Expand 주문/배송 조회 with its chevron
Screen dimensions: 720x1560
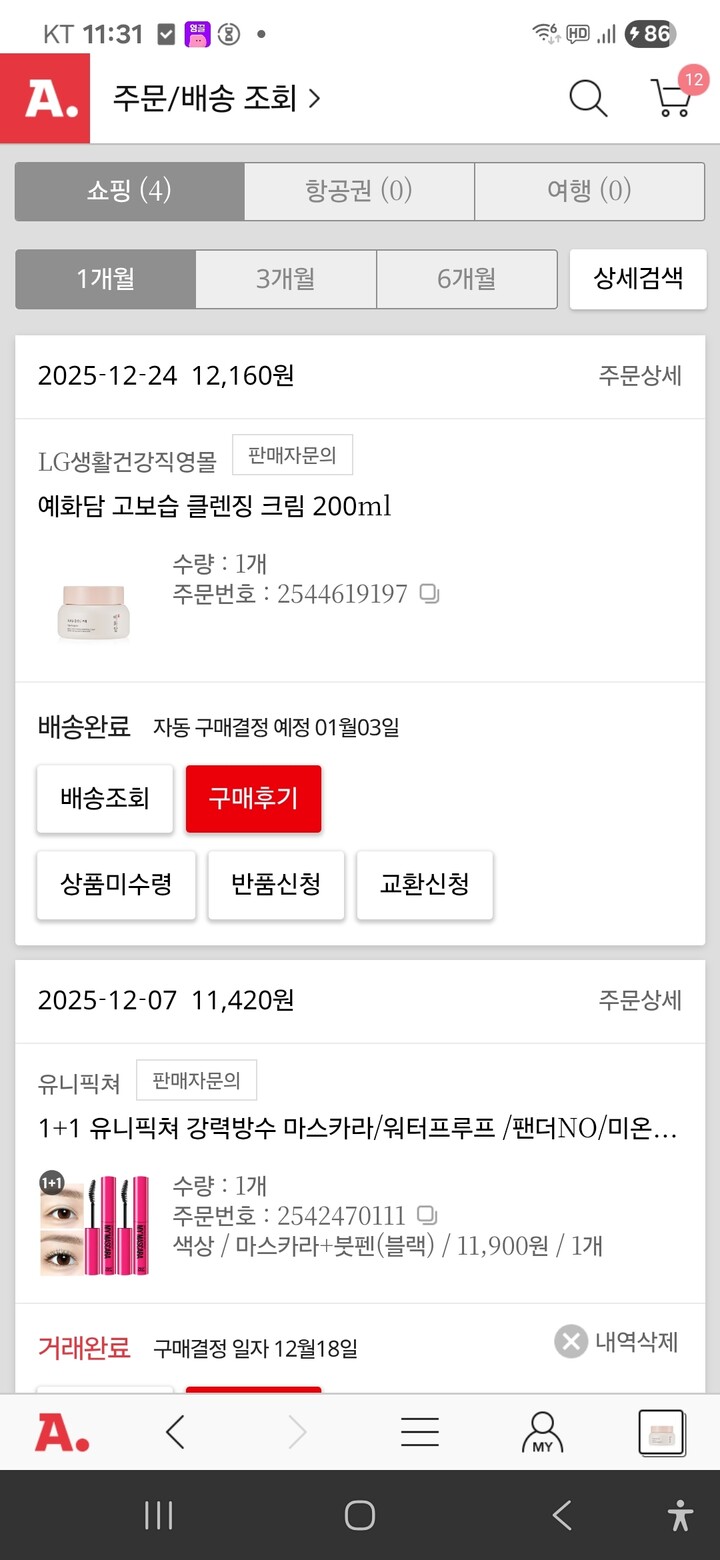tap(315, 99)
